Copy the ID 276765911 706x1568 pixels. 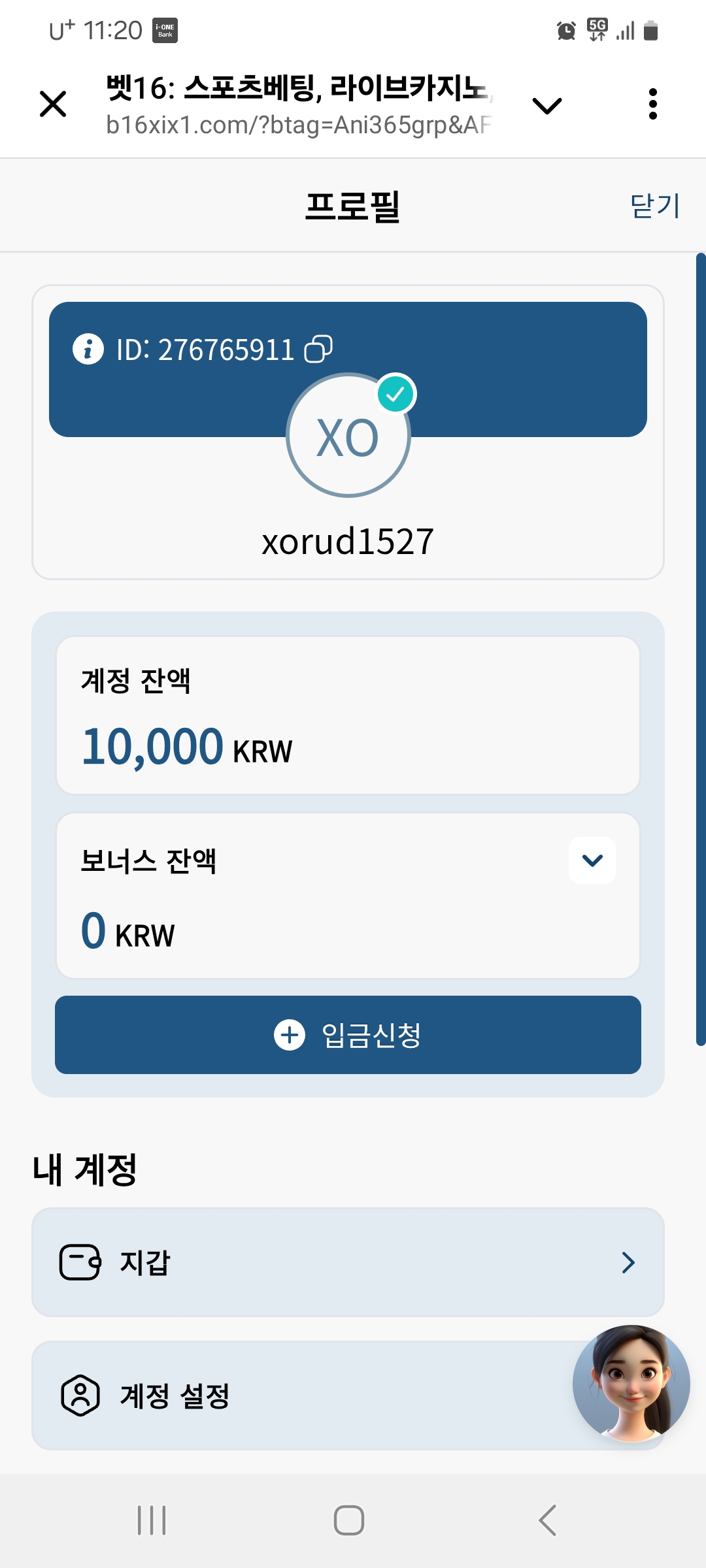point(319,349)
